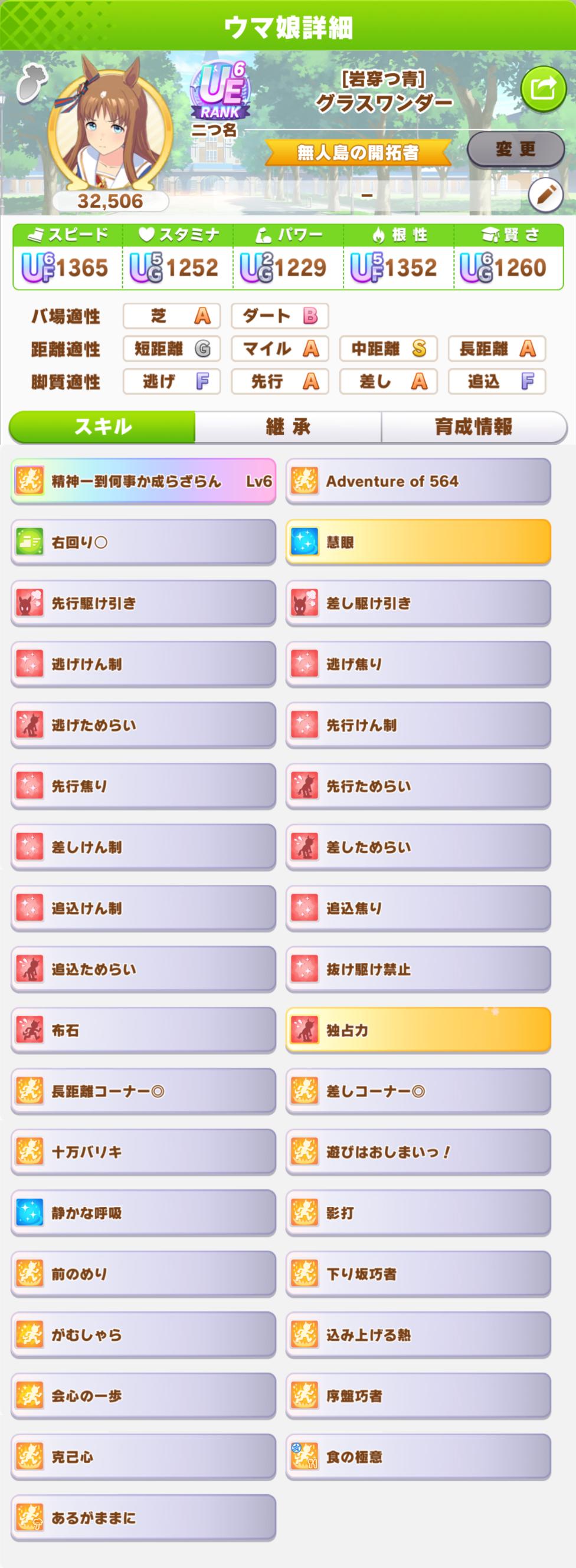Switch to the 継承 tab
Screen dimensions: 576x1568
coord(288,427)
